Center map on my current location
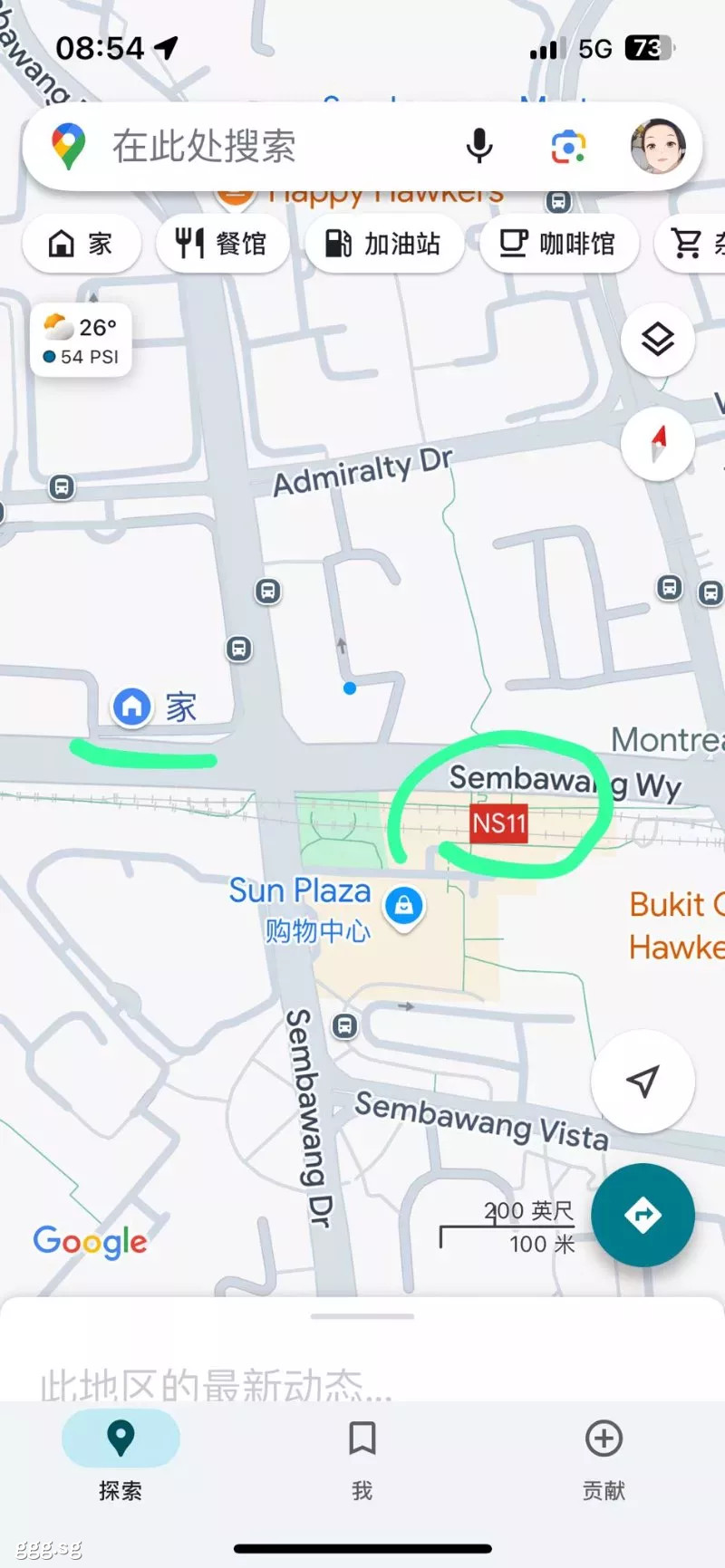The image size is (725, 1568). click(x=643, y=1081)
